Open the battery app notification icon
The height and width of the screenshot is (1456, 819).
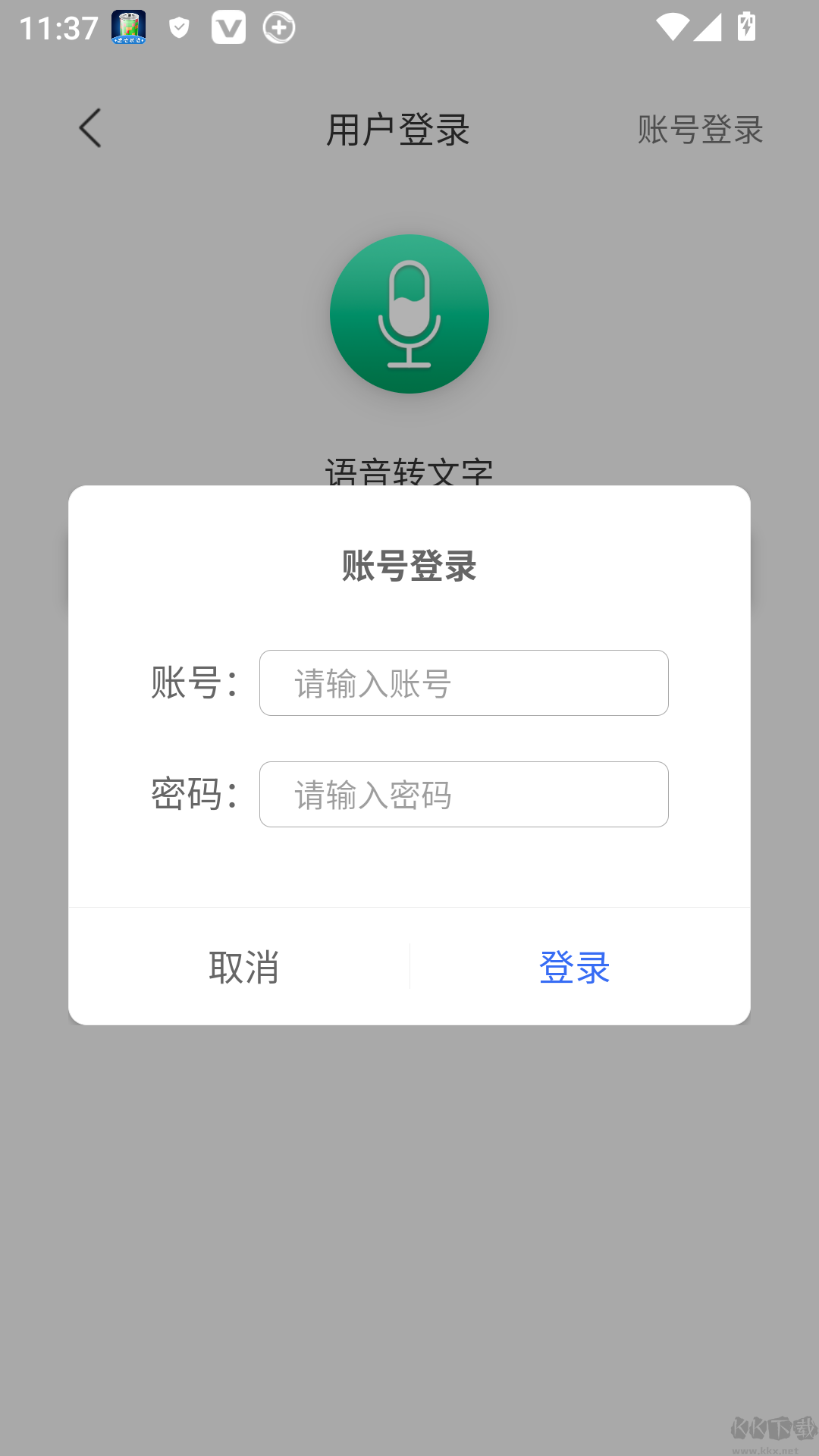click(128, 27)
